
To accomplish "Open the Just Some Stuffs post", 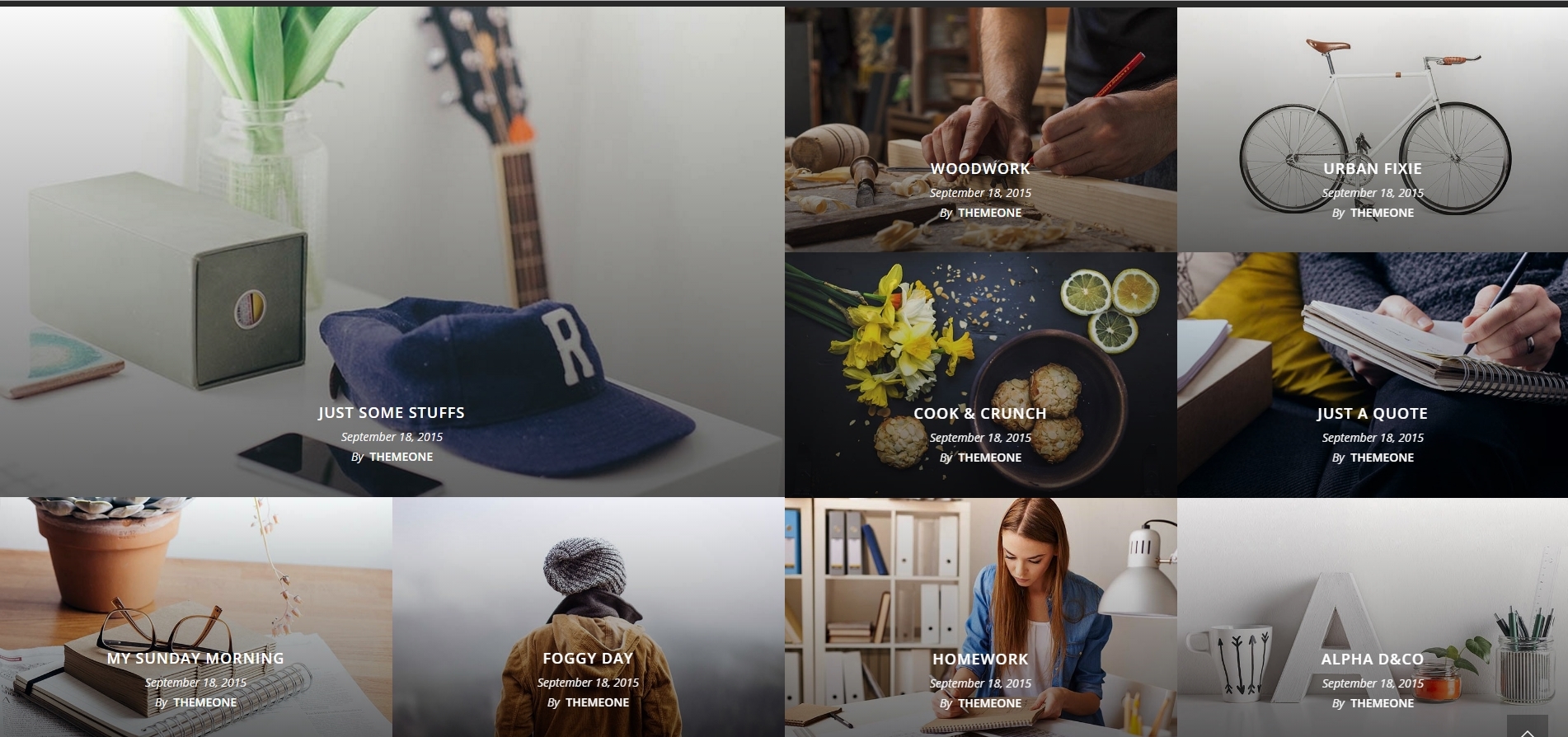I will click(392, 412).
